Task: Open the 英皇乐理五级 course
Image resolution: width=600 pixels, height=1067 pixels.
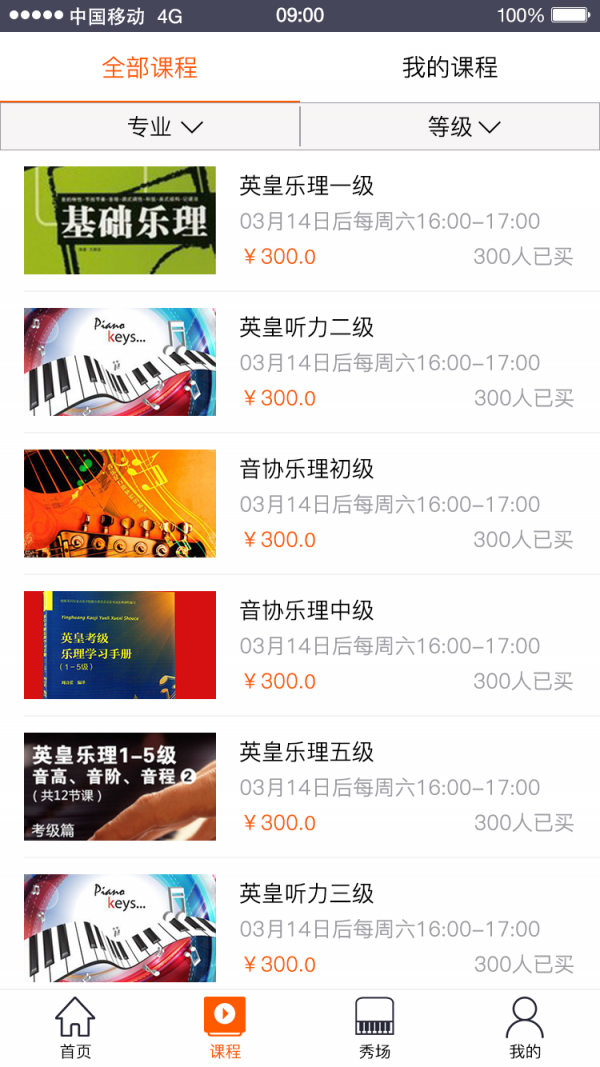Action: pos(300,786)
